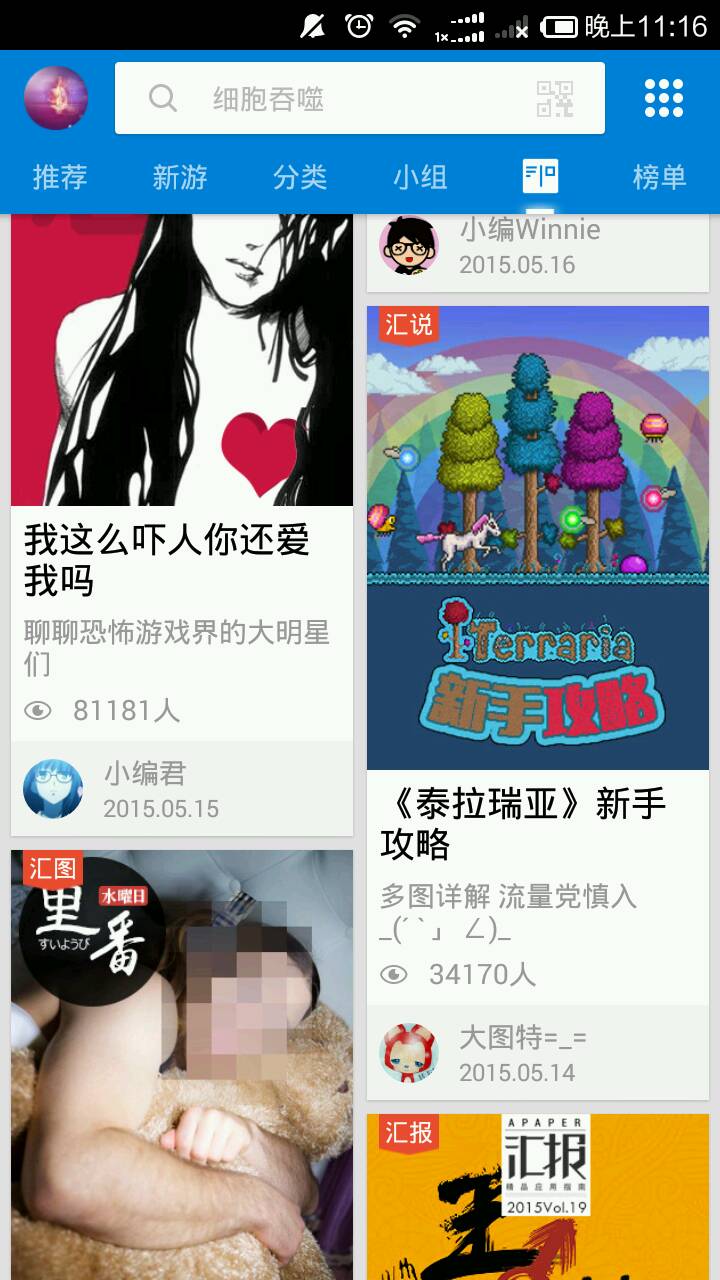Open the grid menu icon
720x1280 pixels.
(x=663, y=98)
